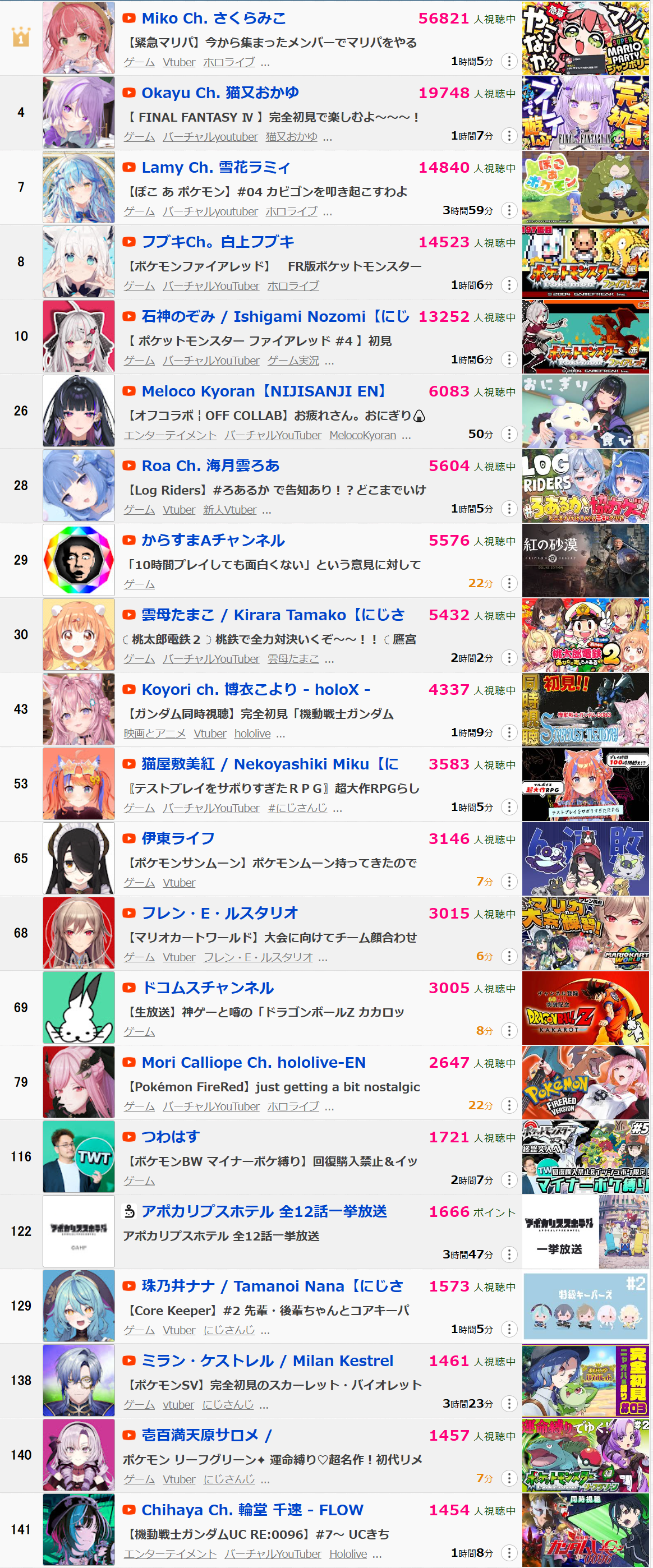Select the エンターテイメント tag under Meloco Kyoran
Viewport: 653px width, 1568px height.
pyautogui.click(x=170, y=435)
